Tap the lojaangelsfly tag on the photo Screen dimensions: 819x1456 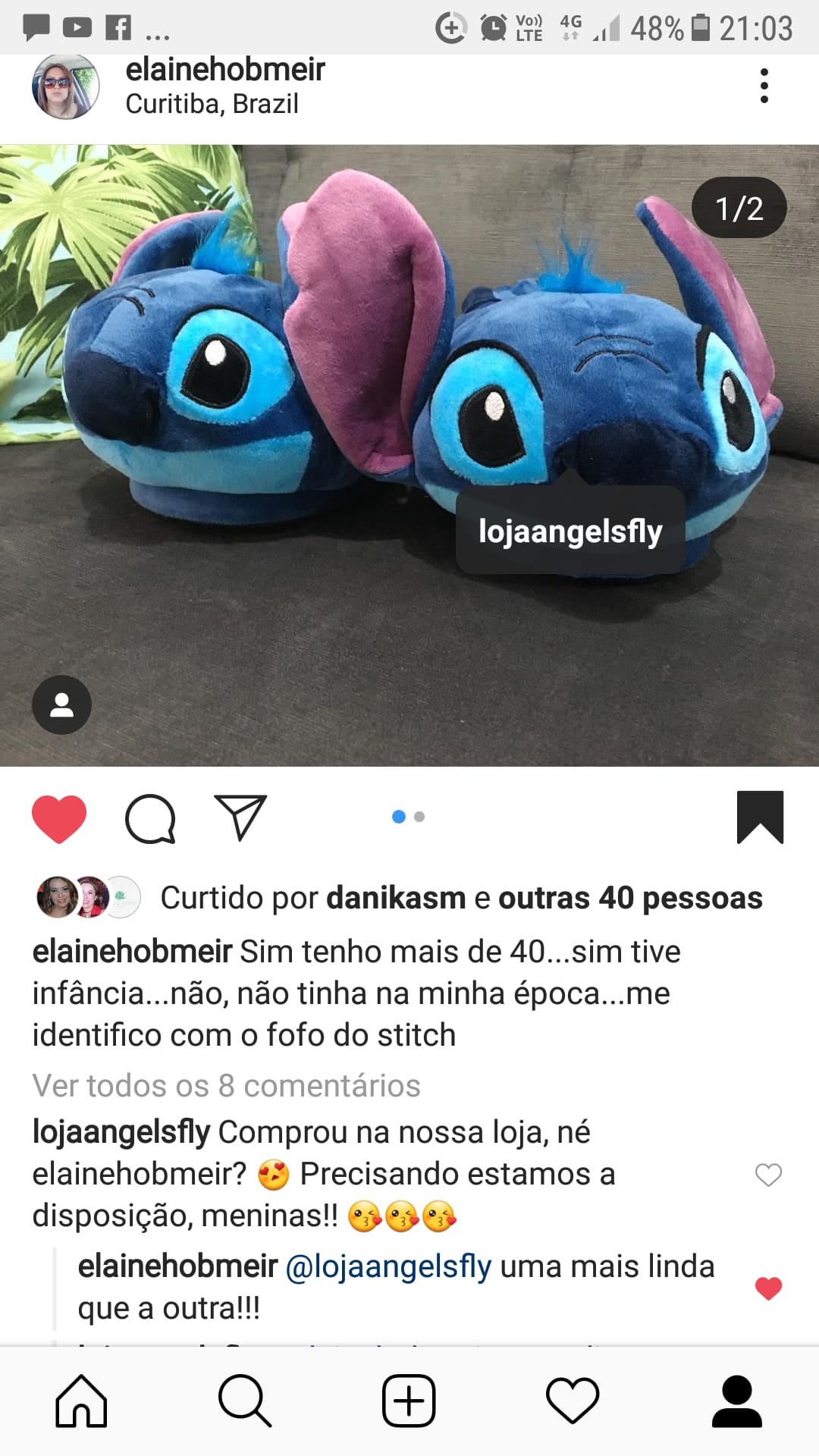tap(570, 531)
